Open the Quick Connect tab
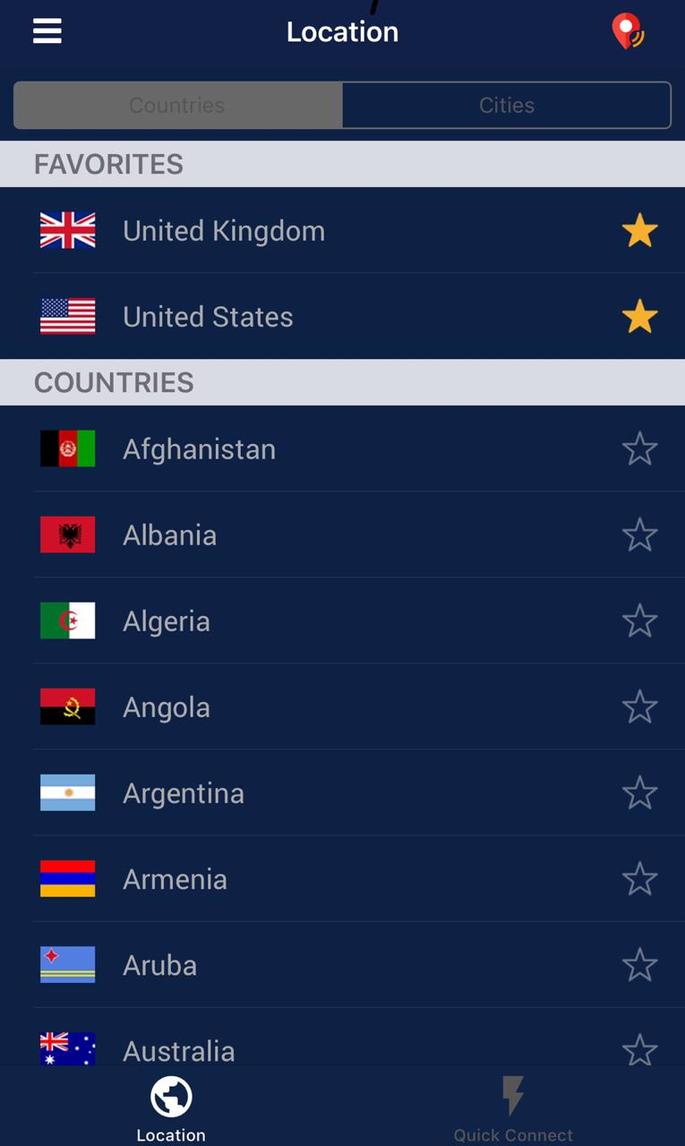Image resolution: width=685 pixels, height=1146 pixels. click(x=513, y=1107)
